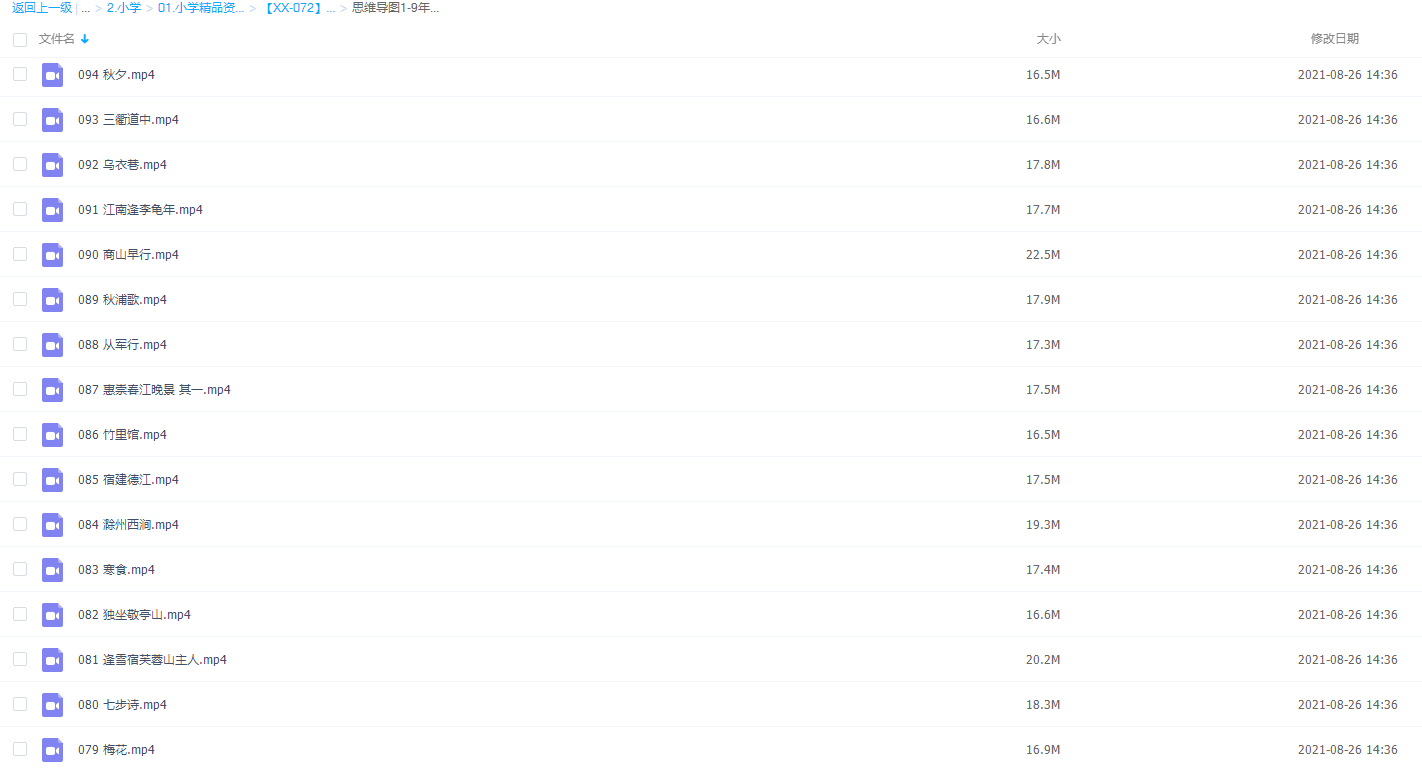Mark the checkbox for 085 宿建德江.mp4
1422x768 pixels.
(x=20, y=479)
